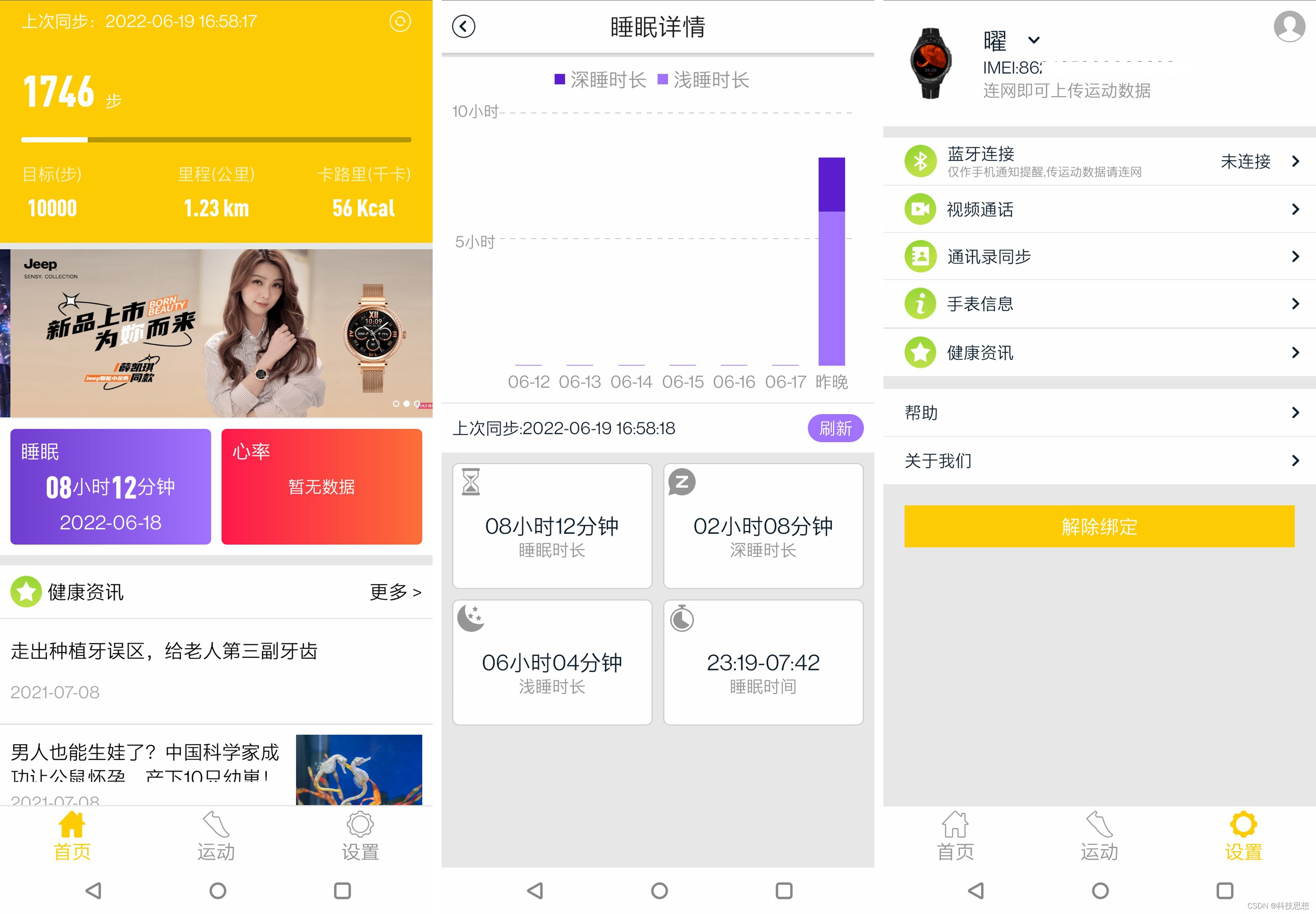Viewport: 1316px width, 914px height.
Task: Tap the yellow 解除绑定 unbind button
Action: (x=1098, y=526)
